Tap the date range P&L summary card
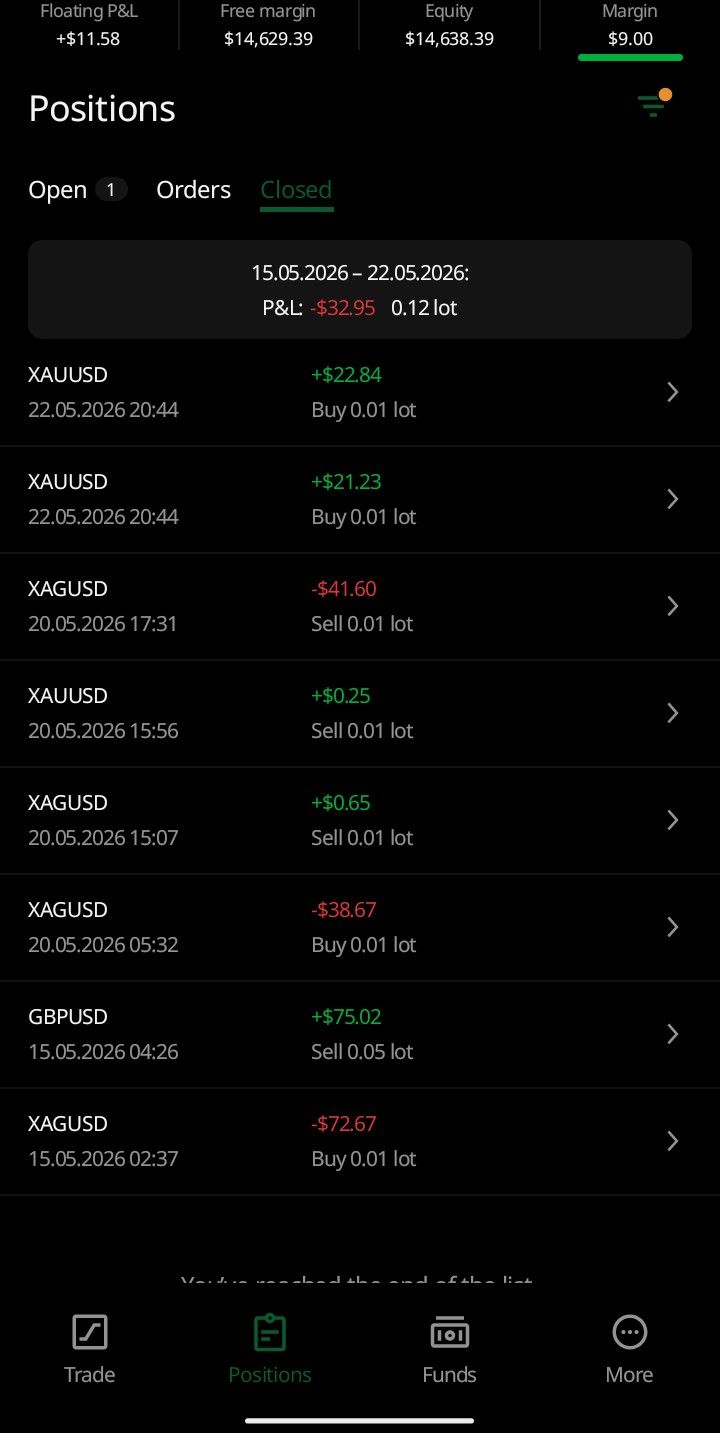 click(360, 289)
